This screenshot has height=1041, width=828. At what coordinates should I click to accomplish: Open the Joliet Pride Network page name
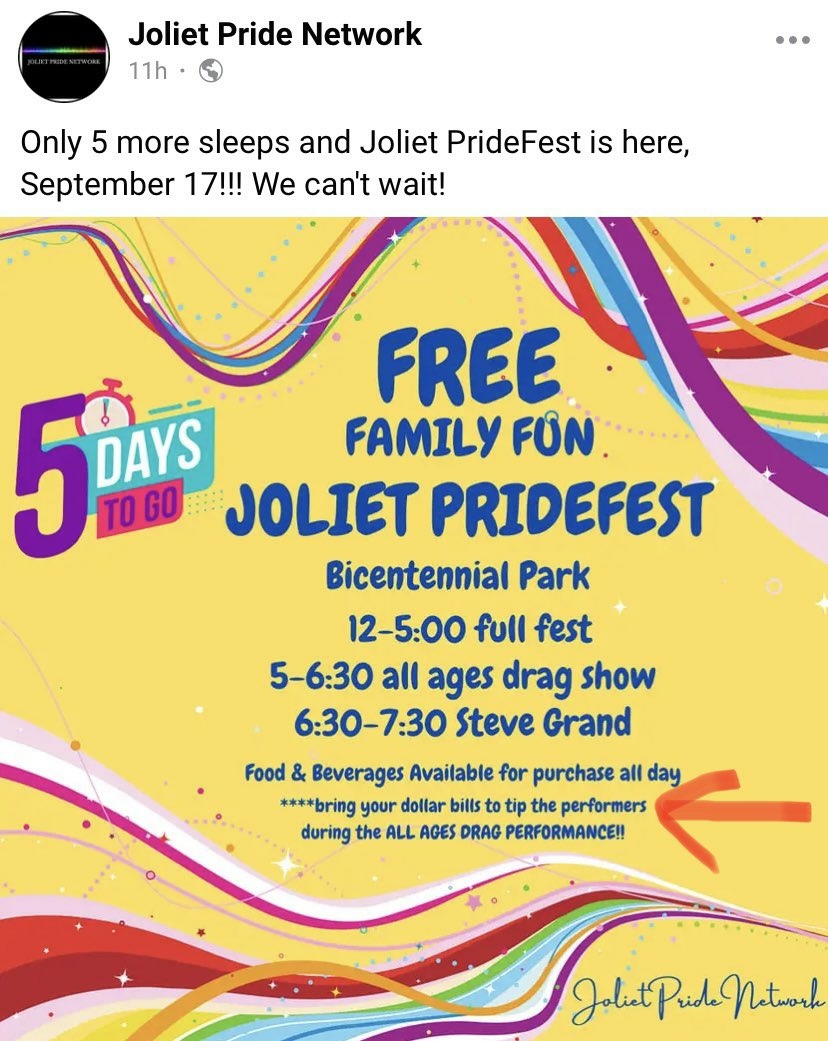click(x=275, y=35)
